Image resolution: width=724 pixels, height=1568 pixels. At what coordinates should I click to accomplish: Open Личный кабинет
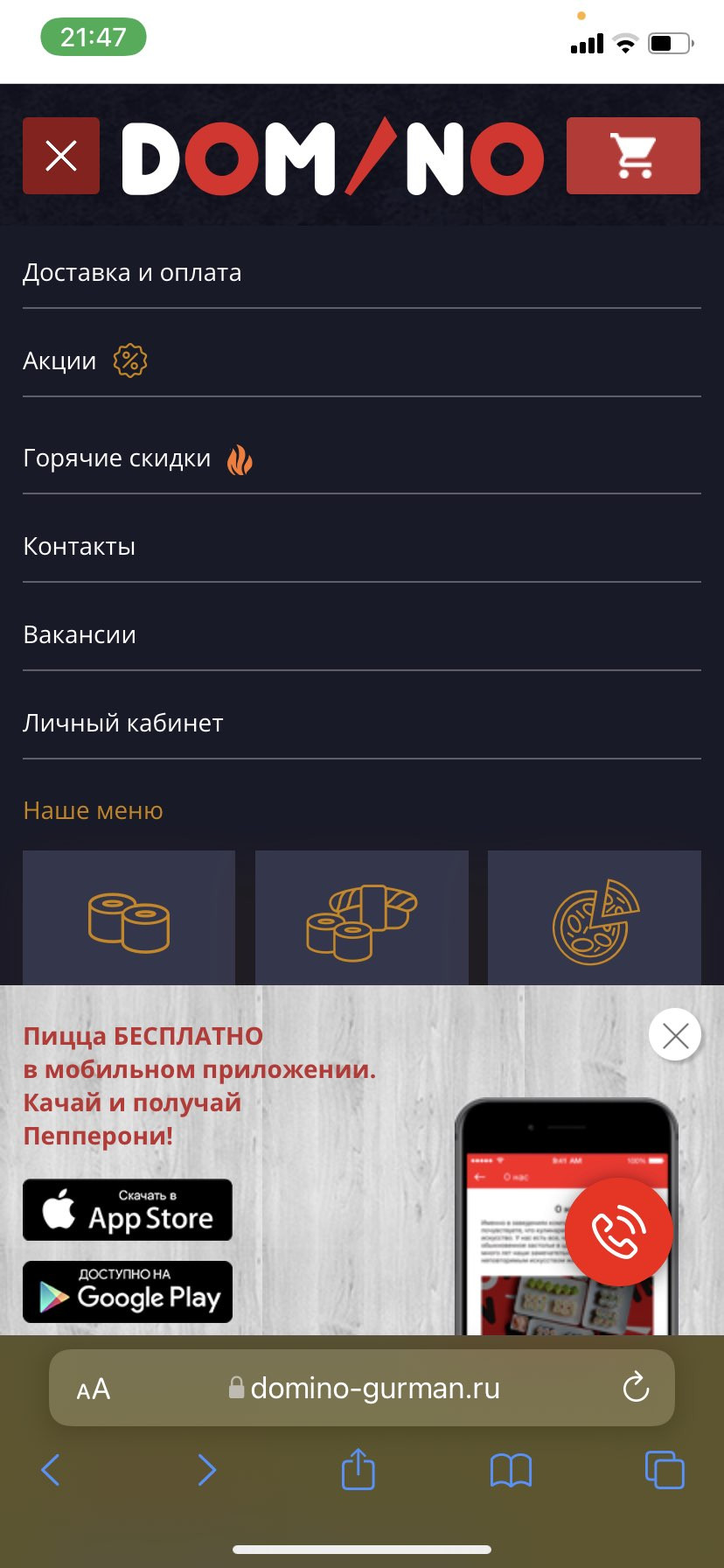362,724
